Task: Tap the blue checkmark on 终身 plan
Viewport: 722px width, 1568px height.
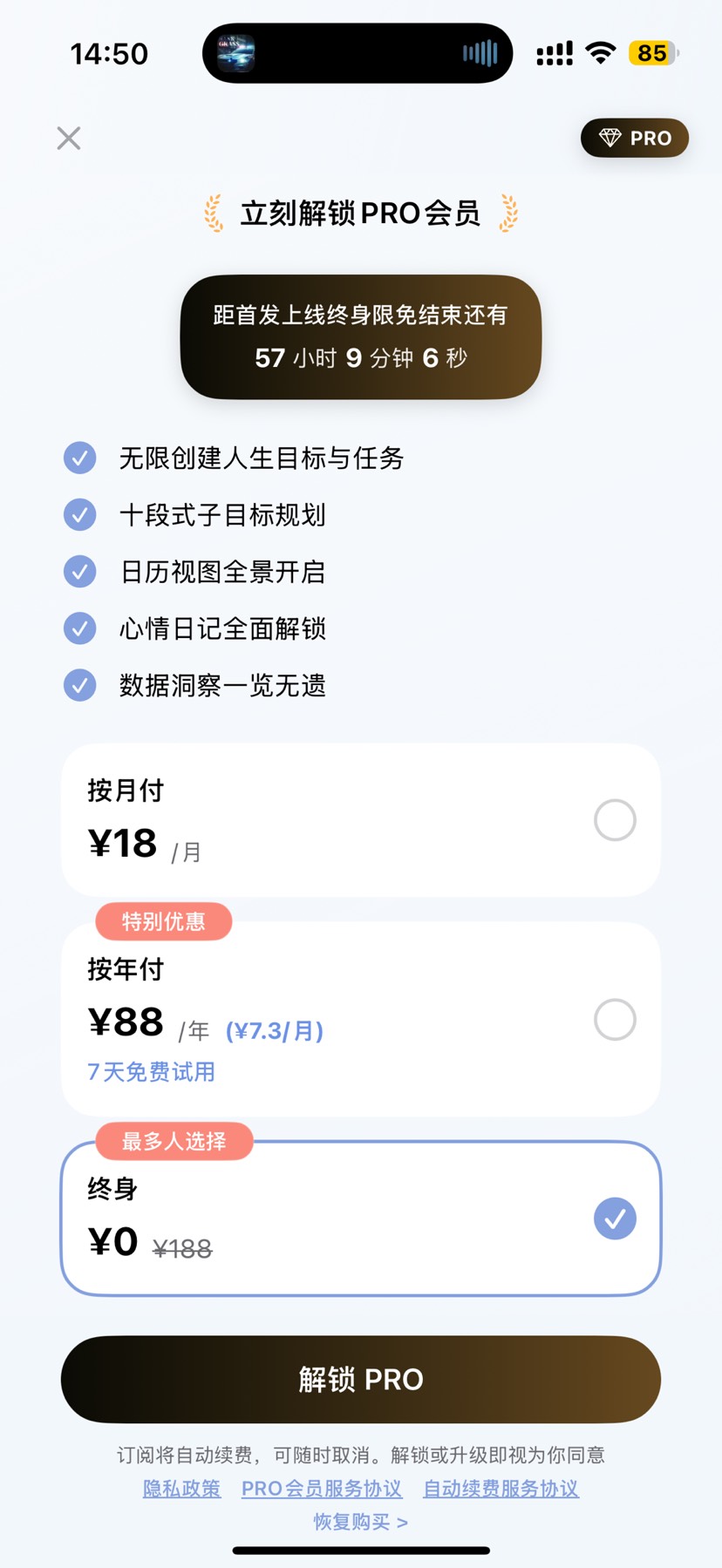Action: pos(615,1218)
